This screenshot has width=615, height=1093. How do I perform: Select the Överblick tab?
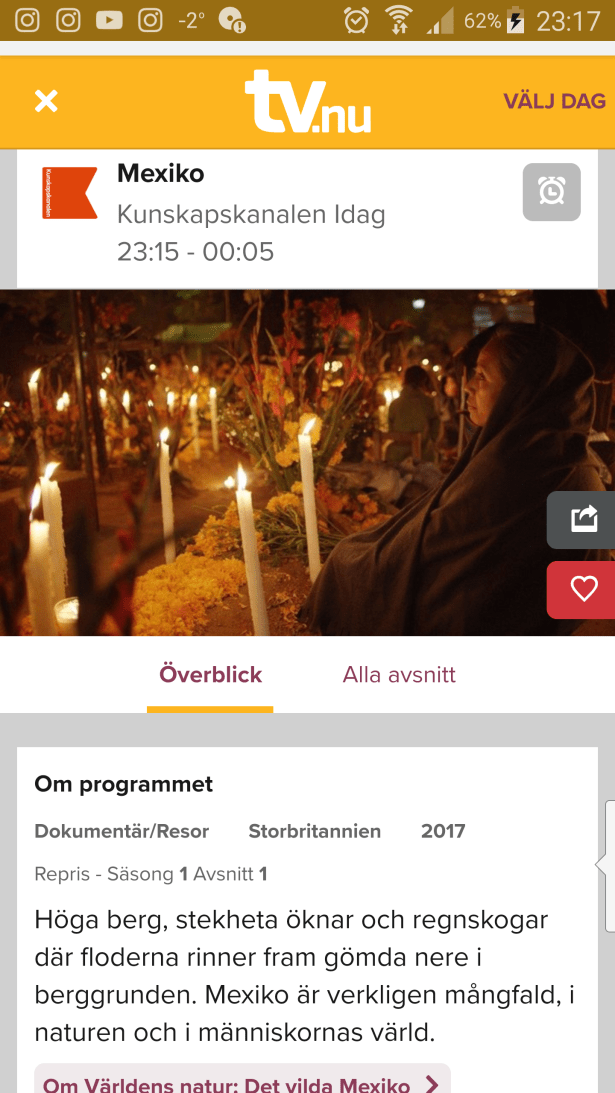[x=210, y=675]
